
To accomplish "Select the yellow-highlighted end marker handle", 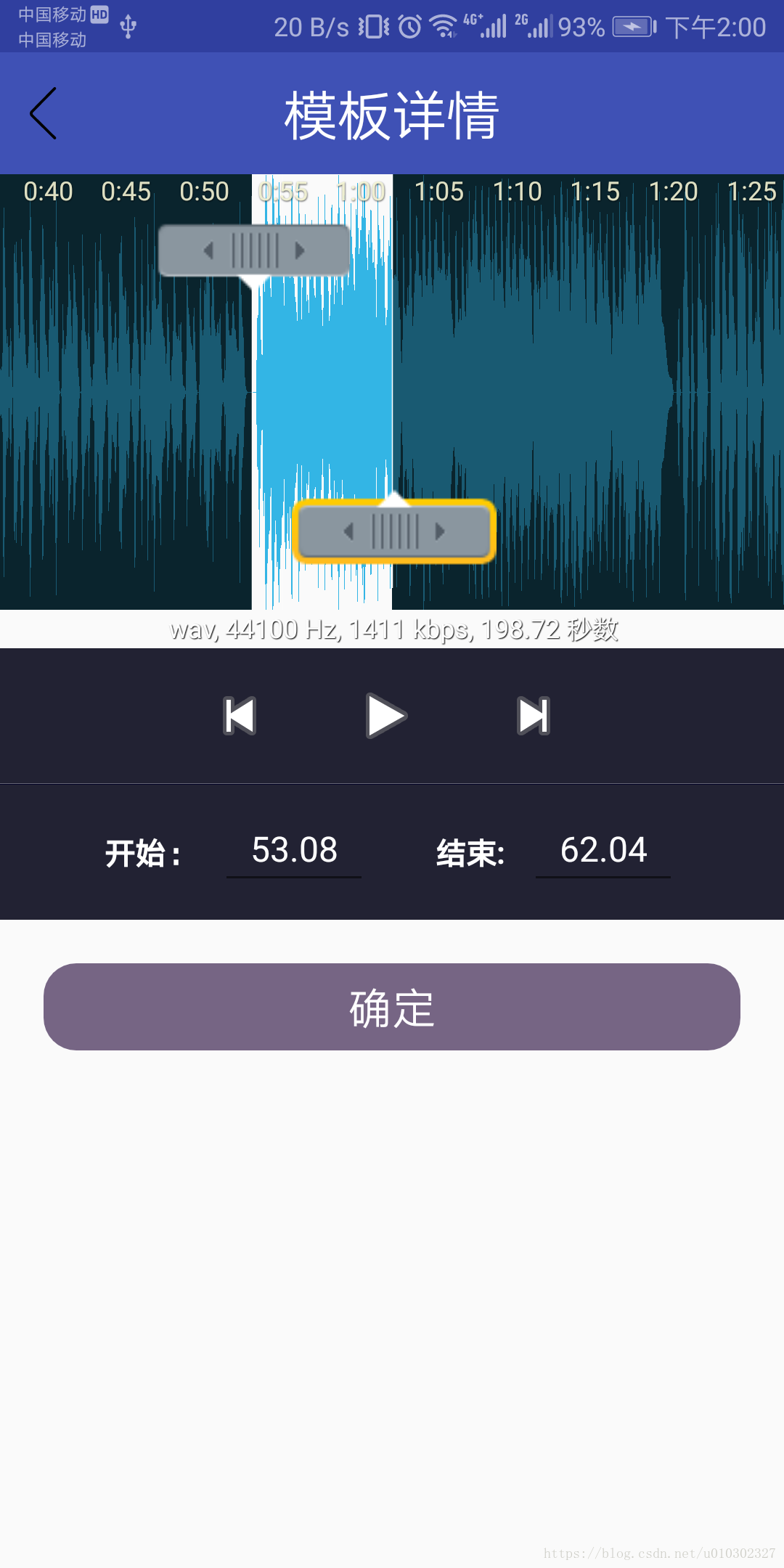I will pos(394,531).
